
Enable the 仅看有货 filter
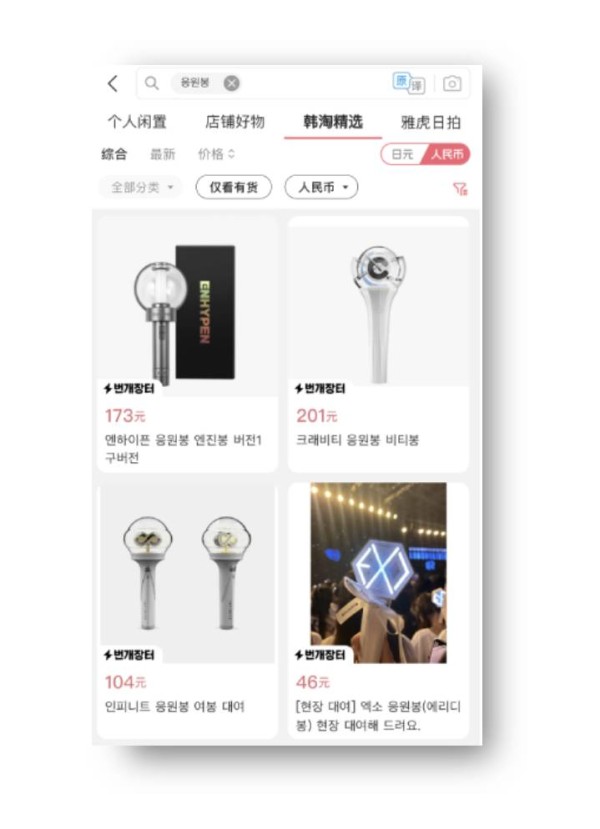[x=233, y=187]
